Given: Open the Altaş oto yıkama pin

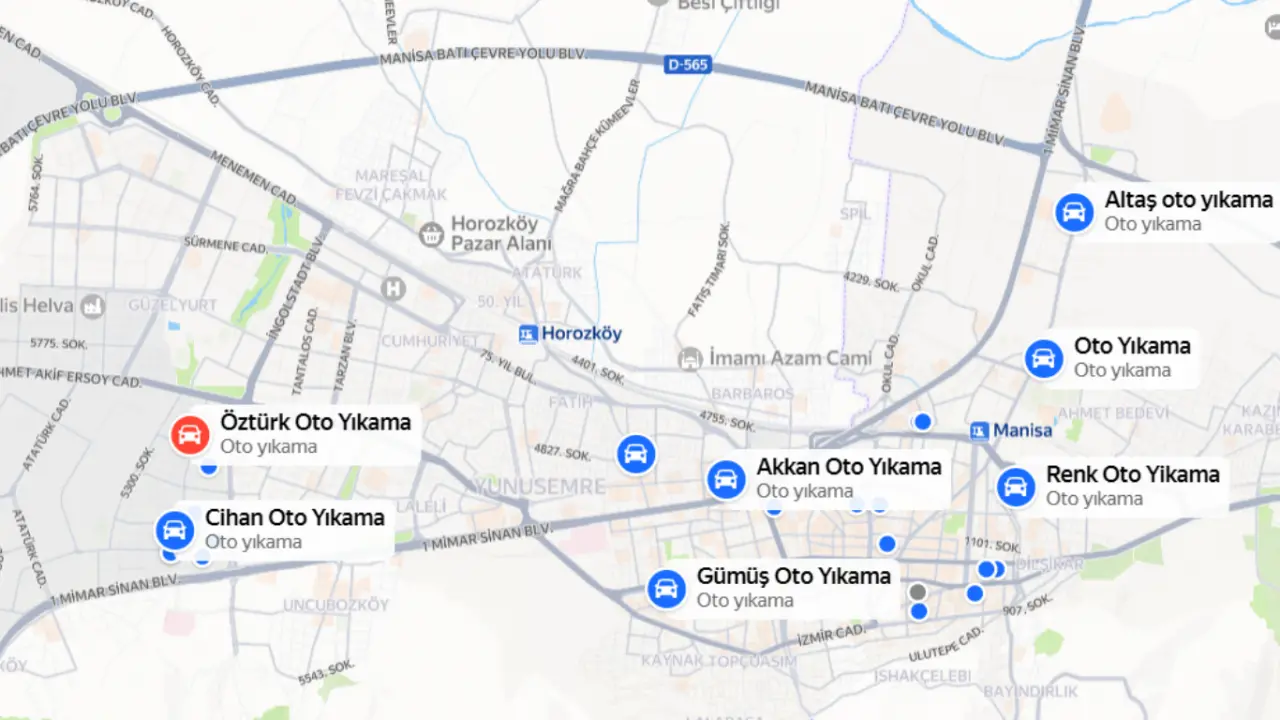Looking at the screenshot, I should [1074, 212].
